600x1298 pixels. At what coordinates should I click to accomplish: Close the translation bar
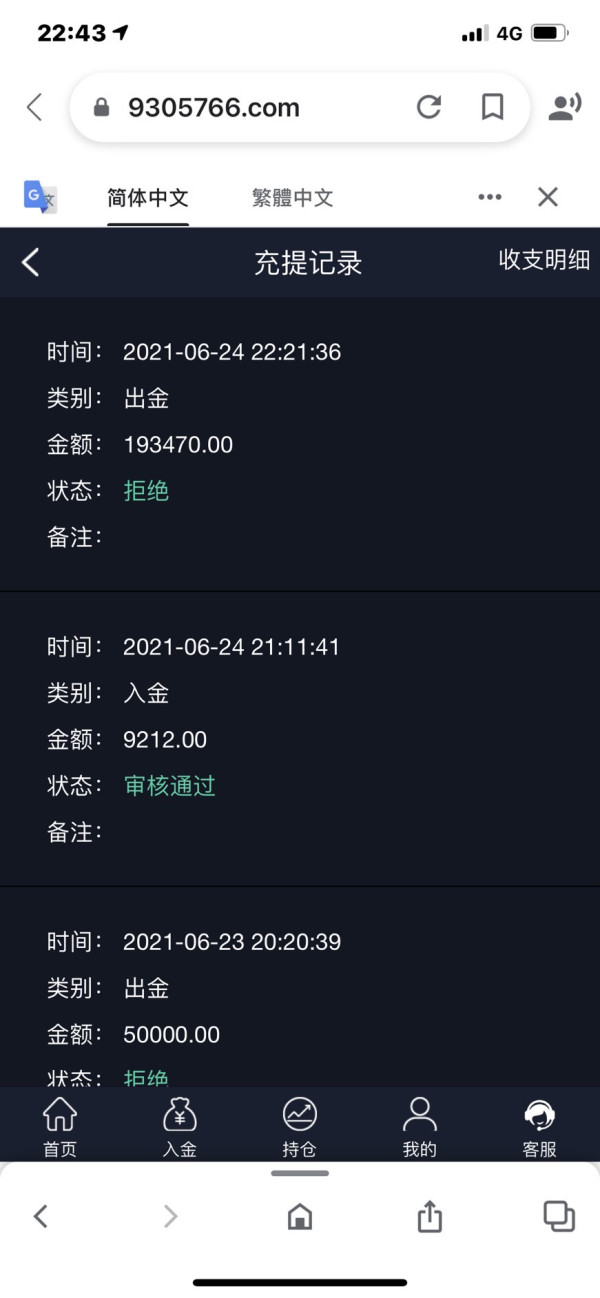tap(548, 197)
